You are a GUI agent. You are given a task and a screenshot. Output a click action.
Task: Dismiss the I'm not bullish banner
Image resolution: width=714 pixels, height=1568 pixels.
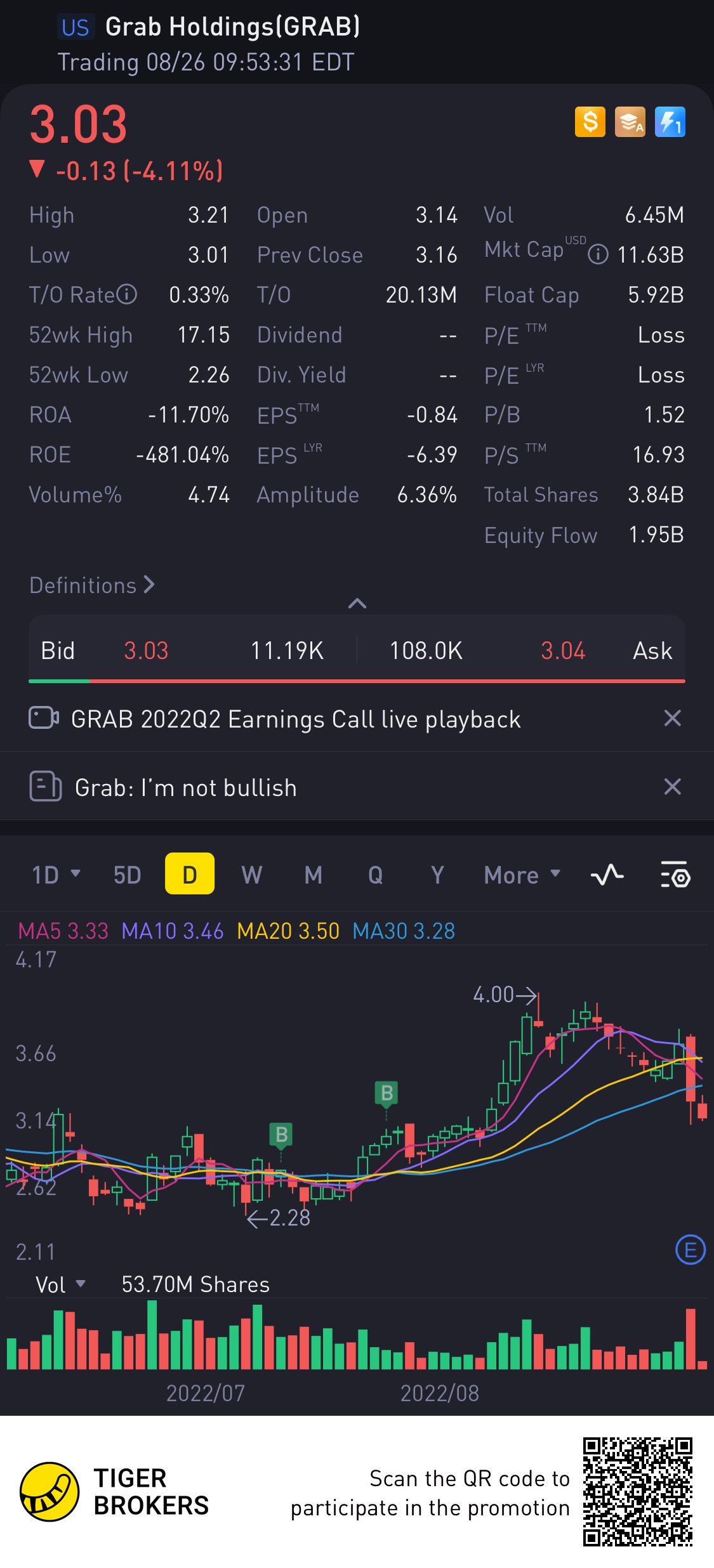point(672,787)
